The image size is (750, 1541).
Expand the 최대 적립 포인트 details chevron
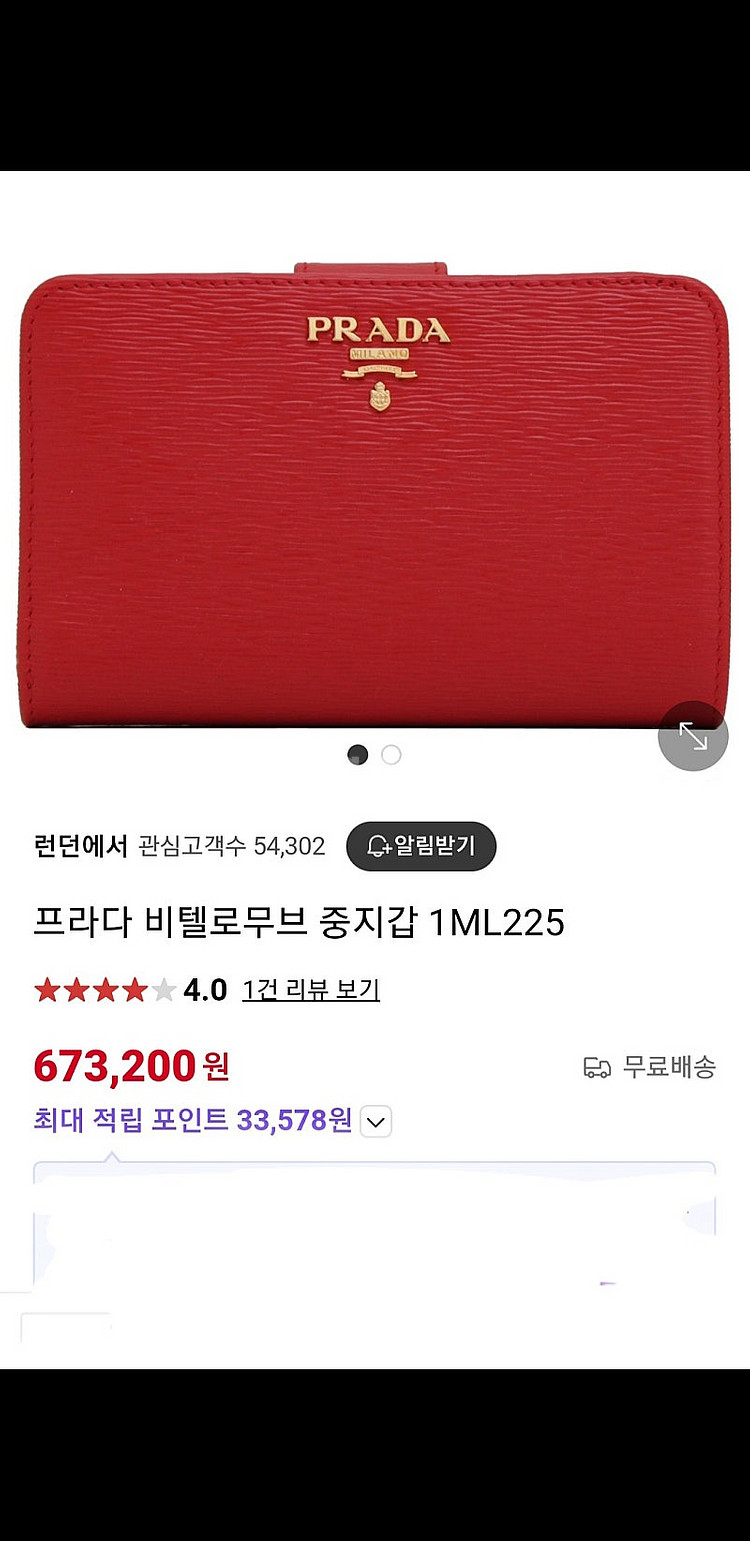[x=375, y=1122]
